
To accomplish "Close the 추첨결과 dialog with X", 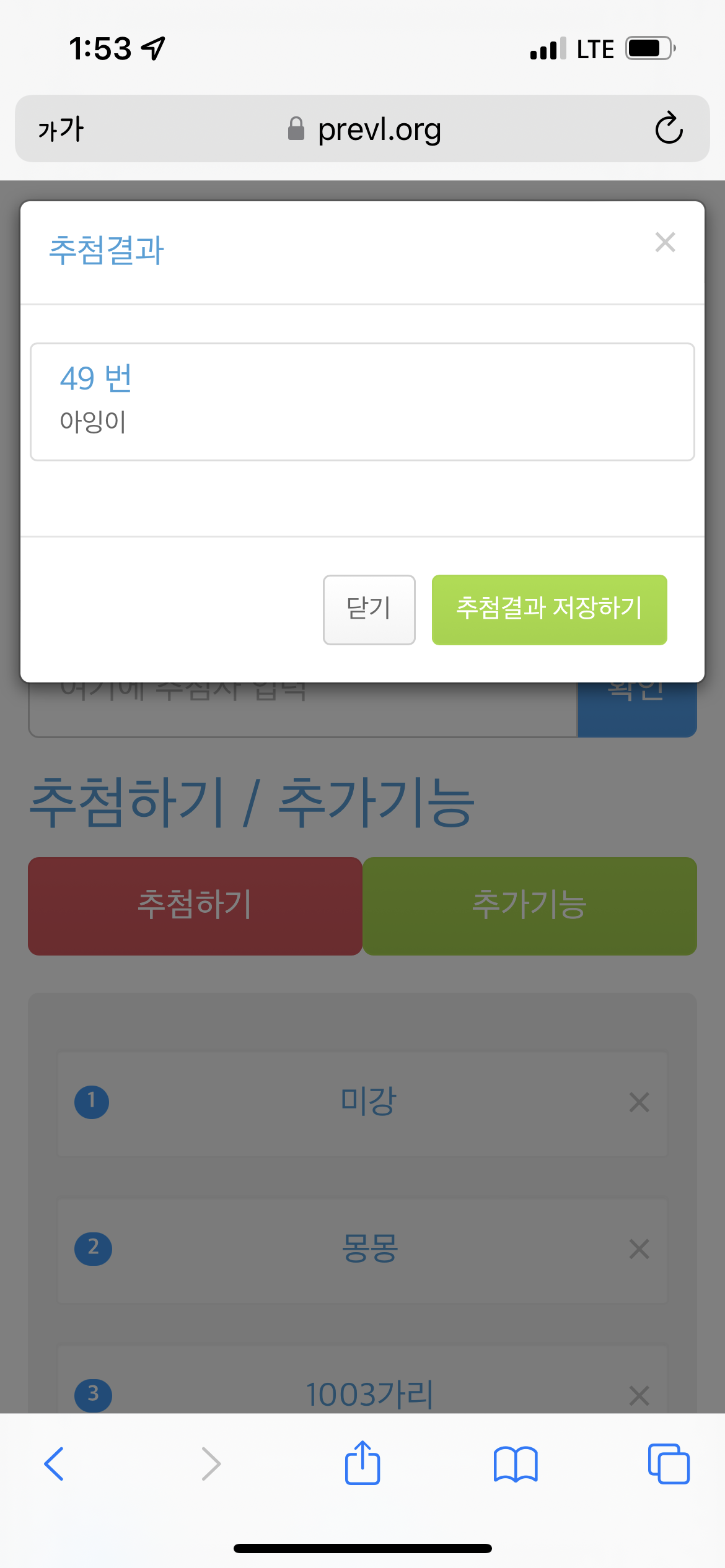I will 665,242.
